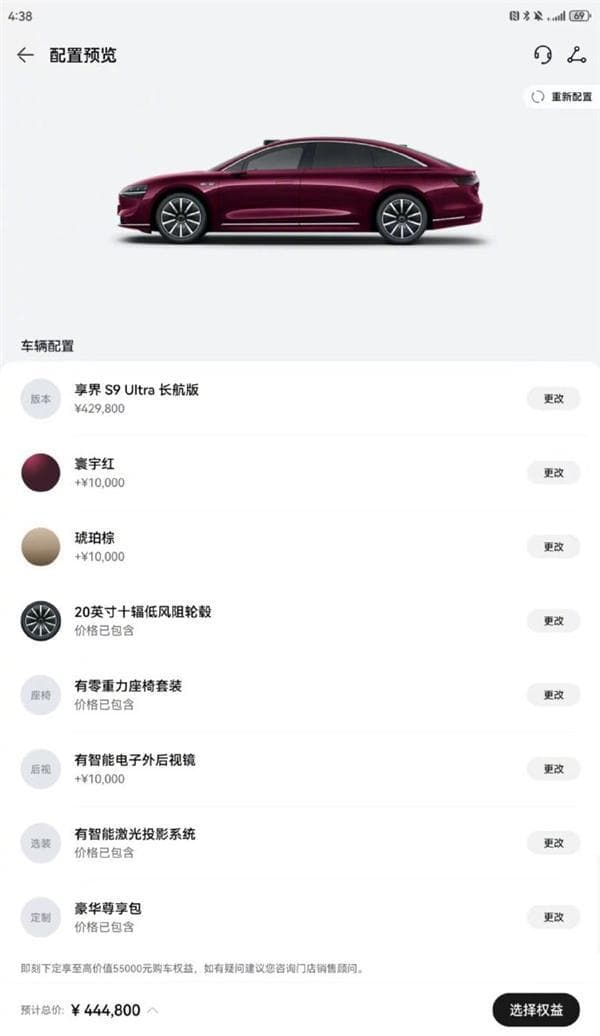Change the 有零重力座椅套装 seat option

coord(553,694)
